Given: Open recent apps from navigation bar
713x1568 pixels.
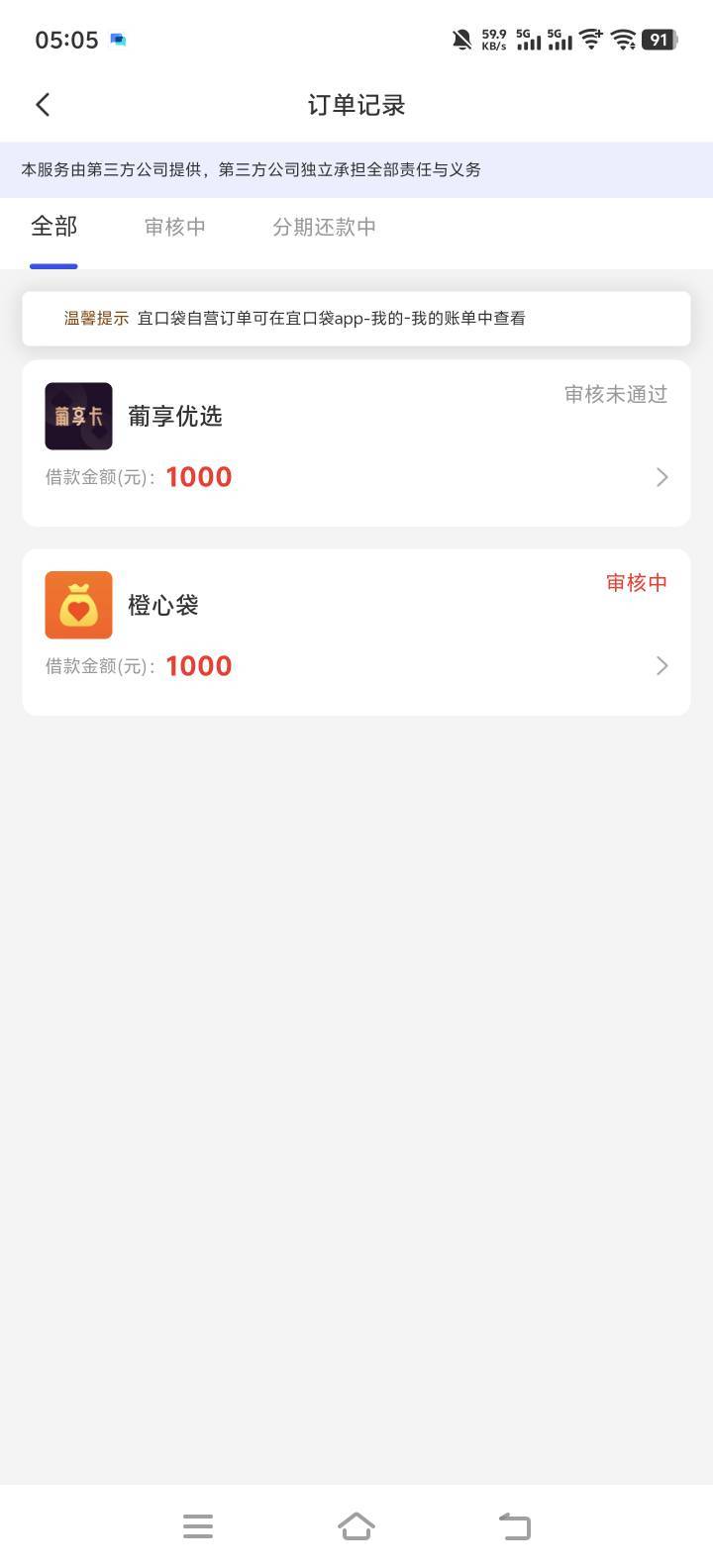Looking at the screenshot, I should 198,1525.
